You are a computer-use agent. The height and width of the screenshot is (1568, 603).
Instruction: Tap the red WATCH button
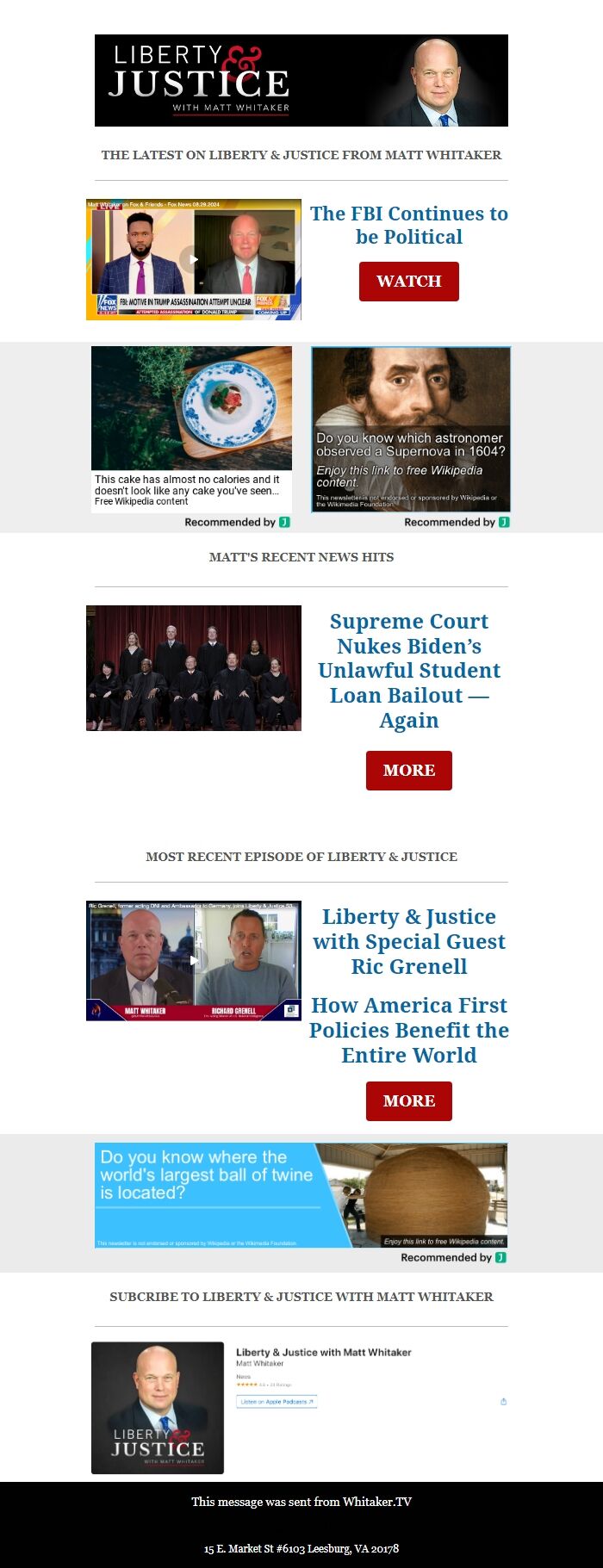pyautogui.click(x=408, y=282)
